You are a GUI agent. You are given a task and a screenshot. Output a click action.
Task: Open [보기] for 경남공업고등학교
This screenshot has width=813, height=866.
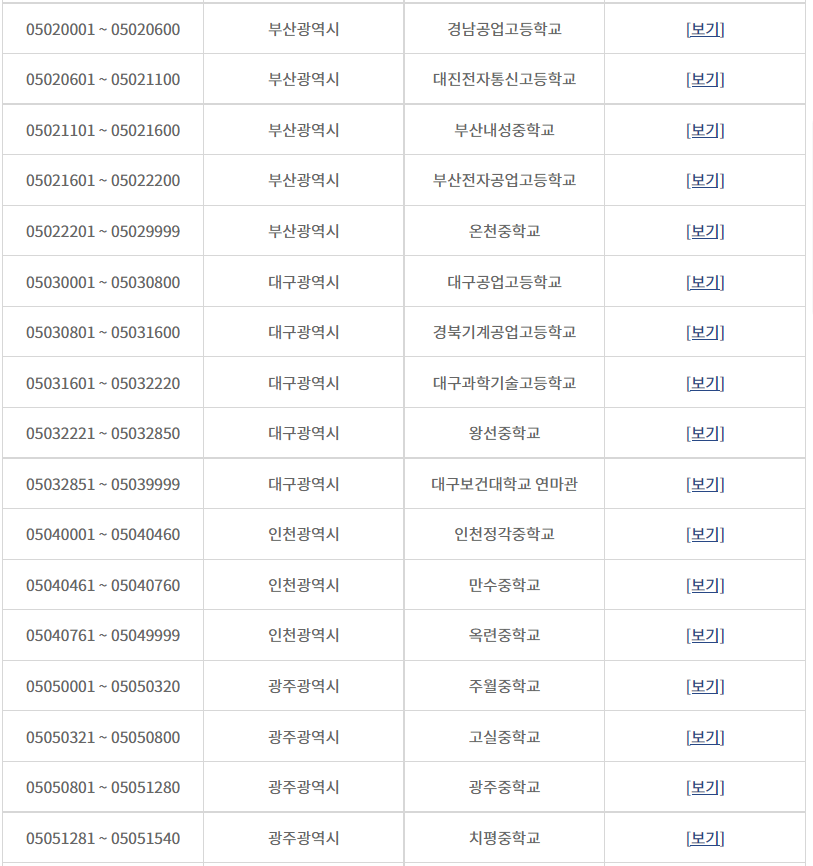coord(705,28)
